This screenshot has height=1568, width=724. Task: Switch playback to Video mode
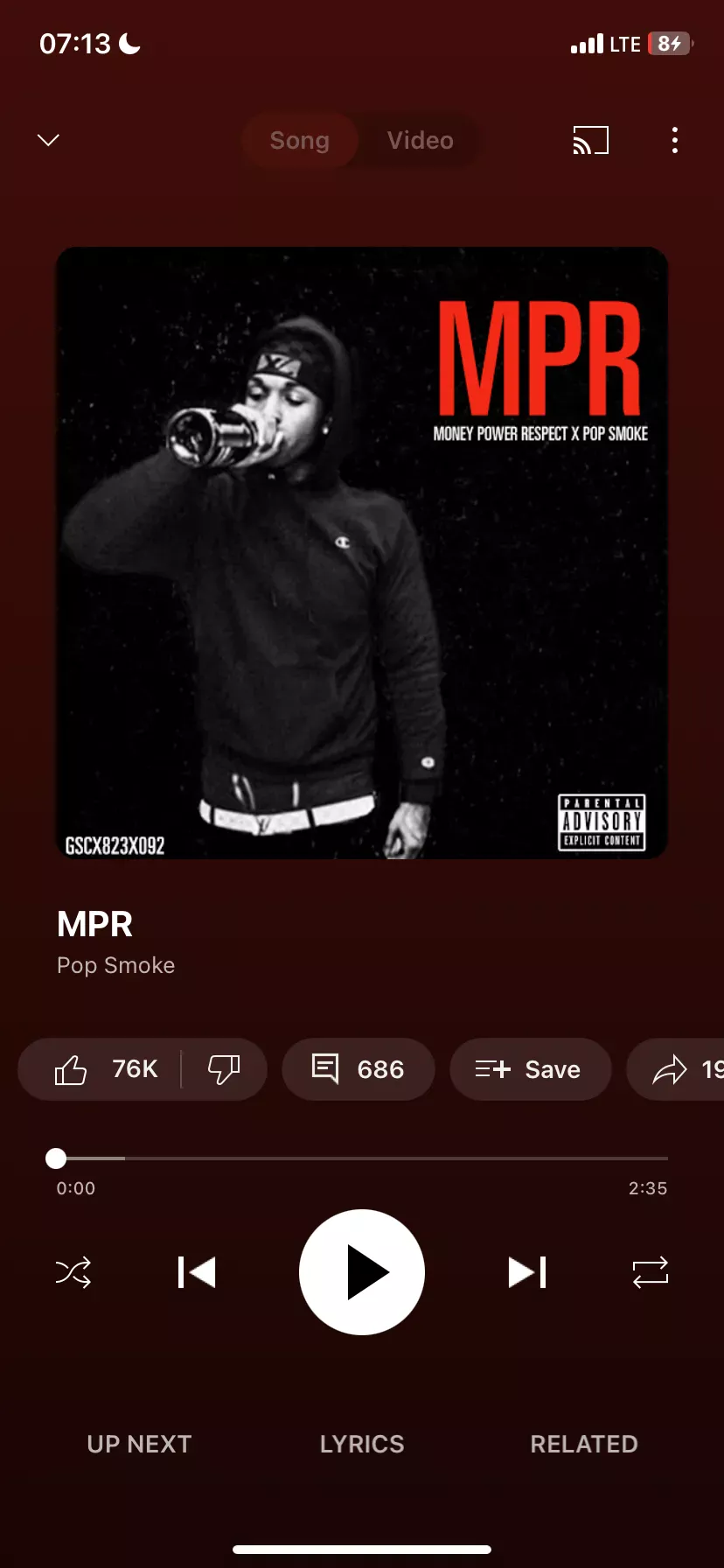coord(420,140)
